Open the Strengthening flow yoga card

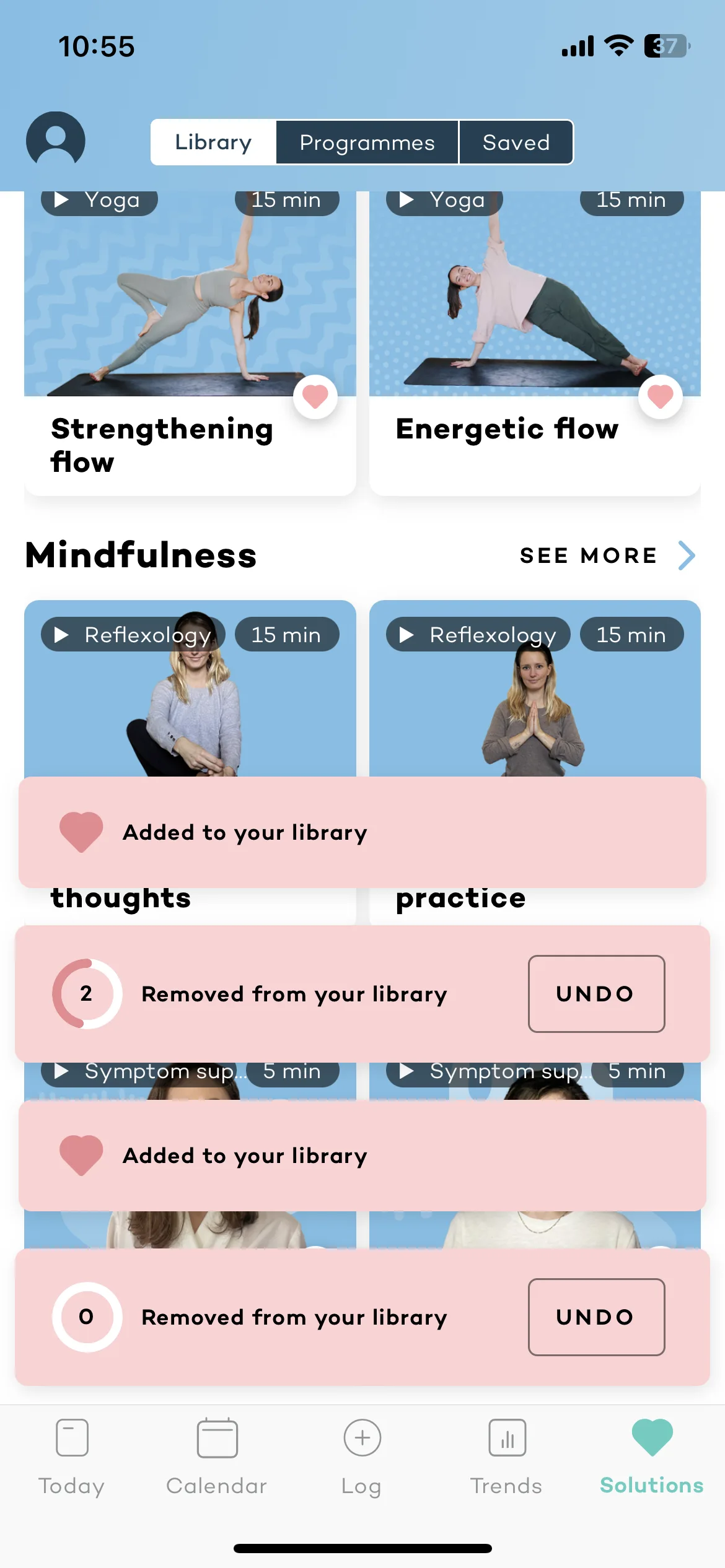190,310
